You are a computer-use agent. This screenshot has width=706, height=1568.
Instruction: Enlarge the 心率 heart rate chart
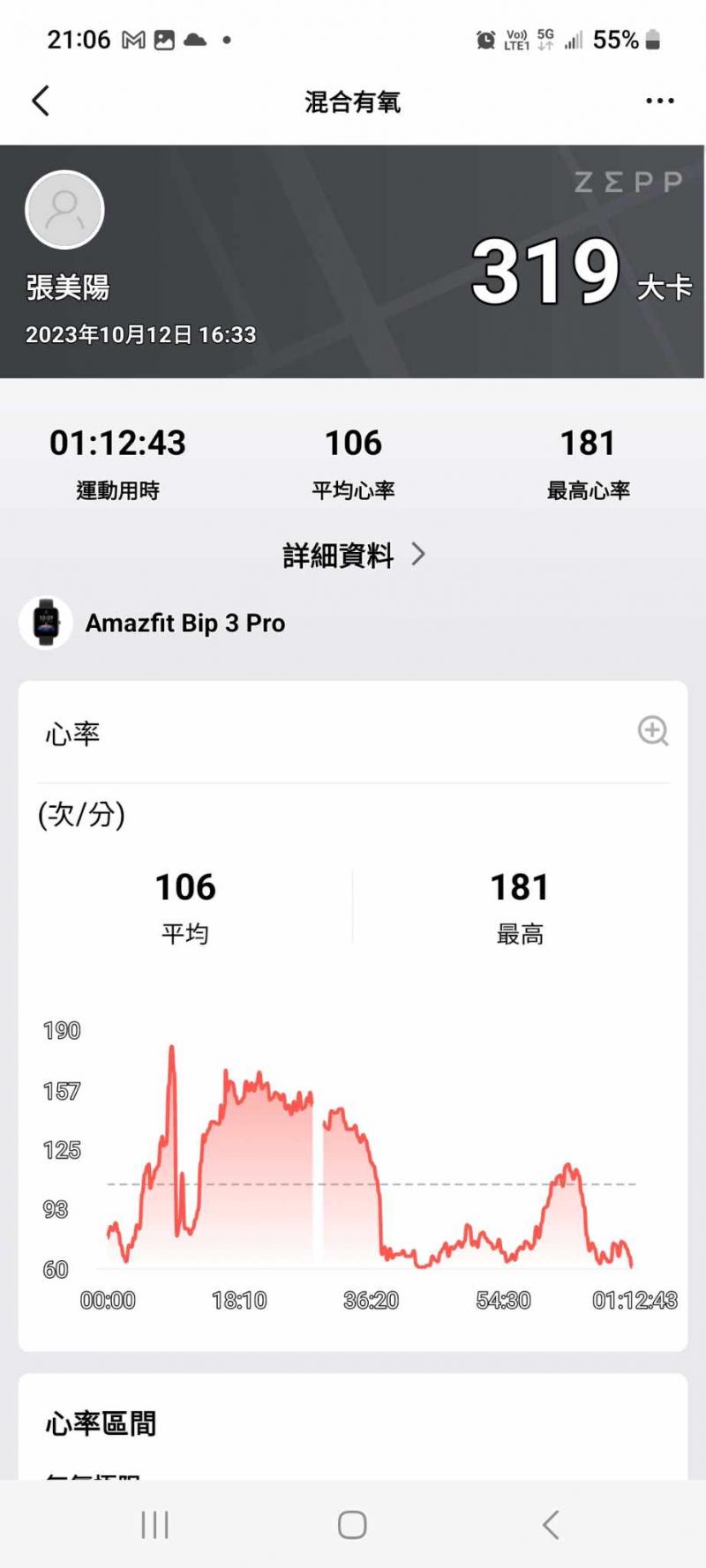point(653,731)
